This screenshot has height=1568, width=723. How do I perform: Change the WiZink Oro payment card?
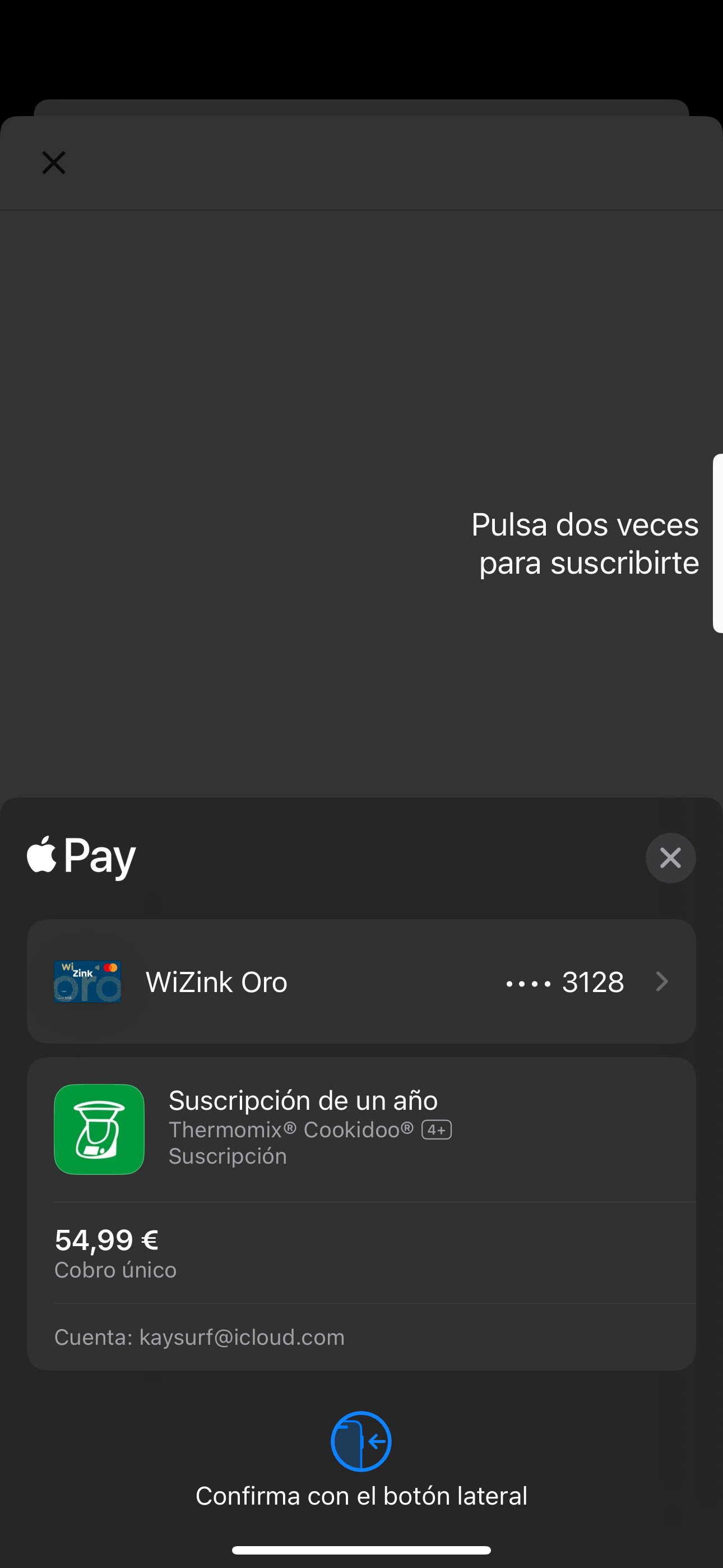click(x=361, y=981)
